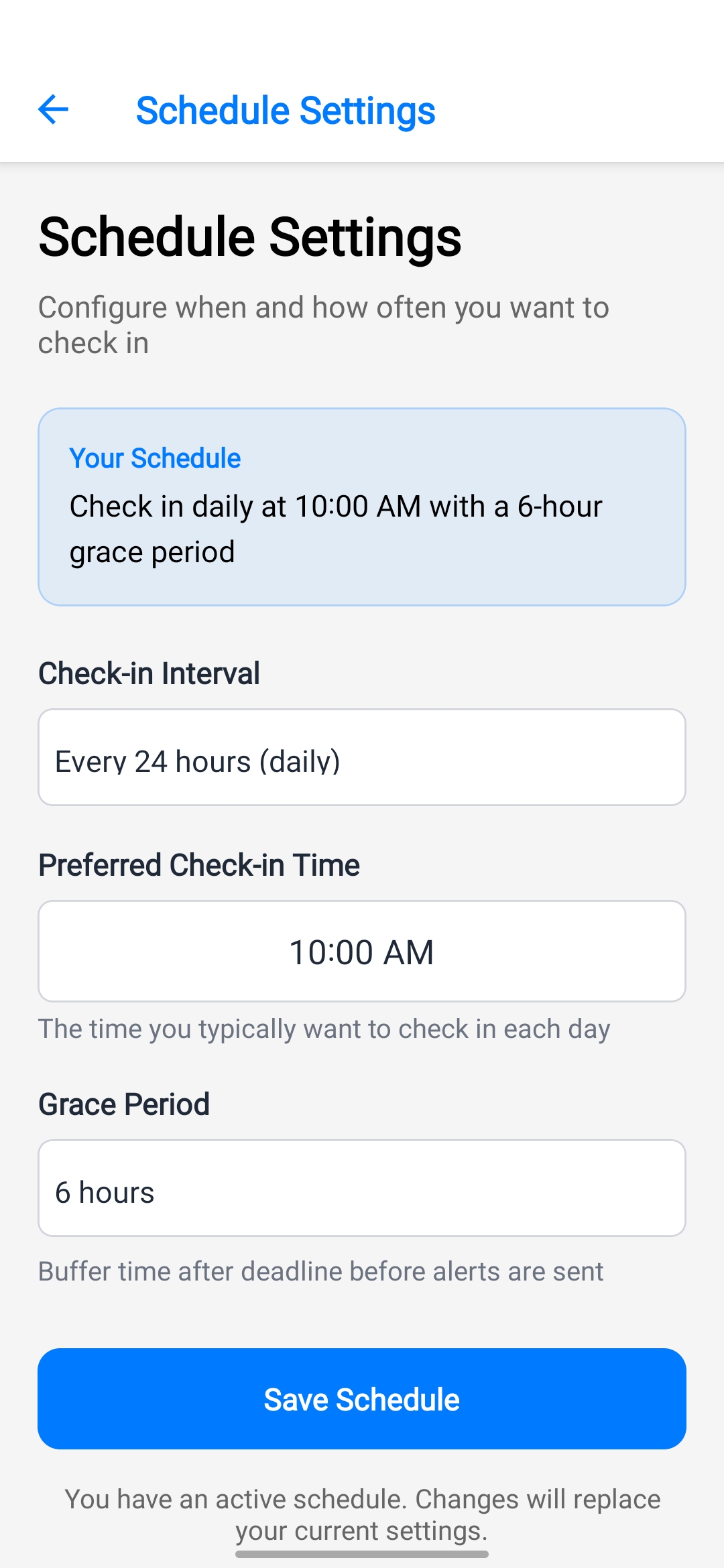Open the interval picker showing Every 24 hours
The width and height of the screenshot is (724, 1568).
click(x=362, y=757)
